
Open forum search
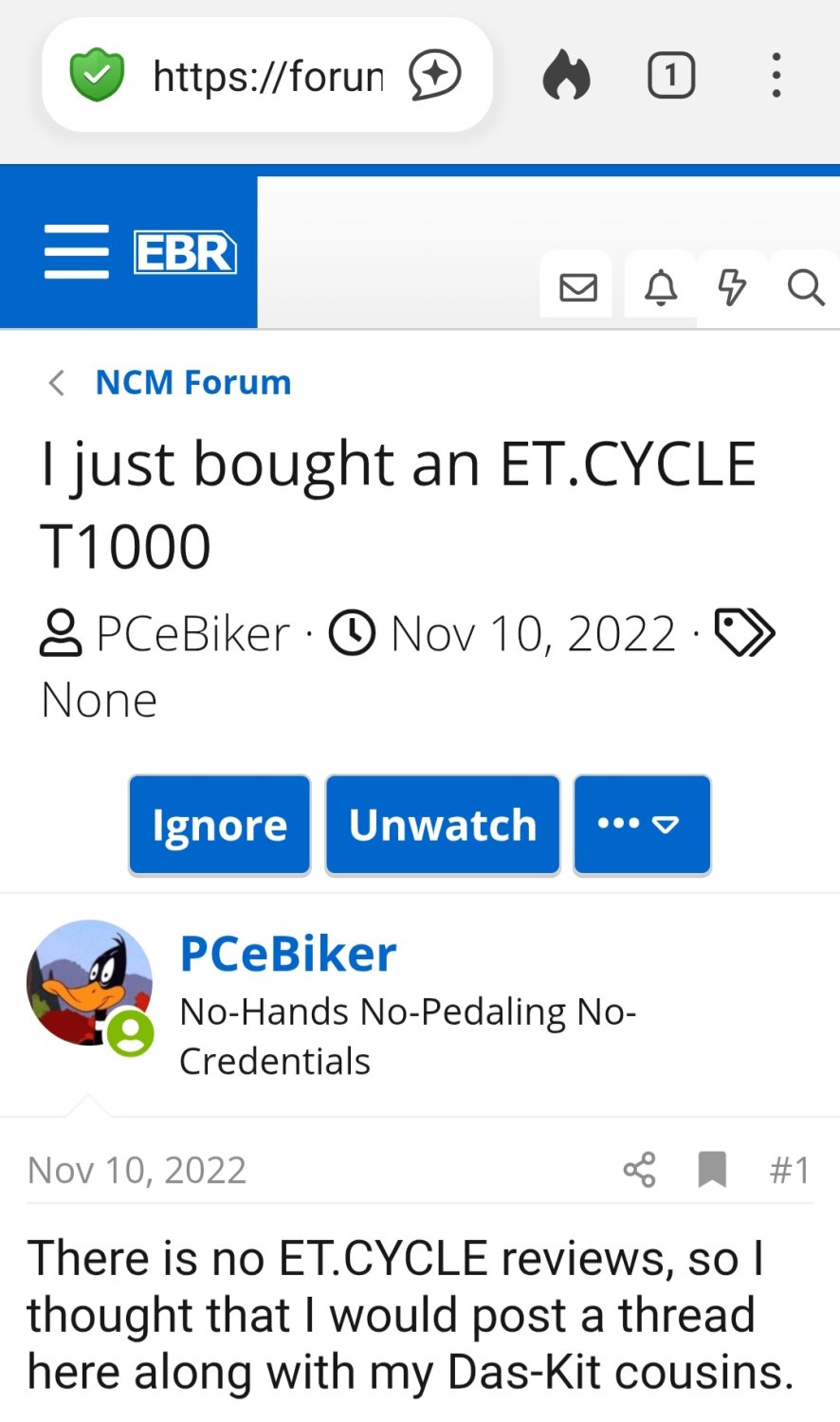[x=805, y=286]
